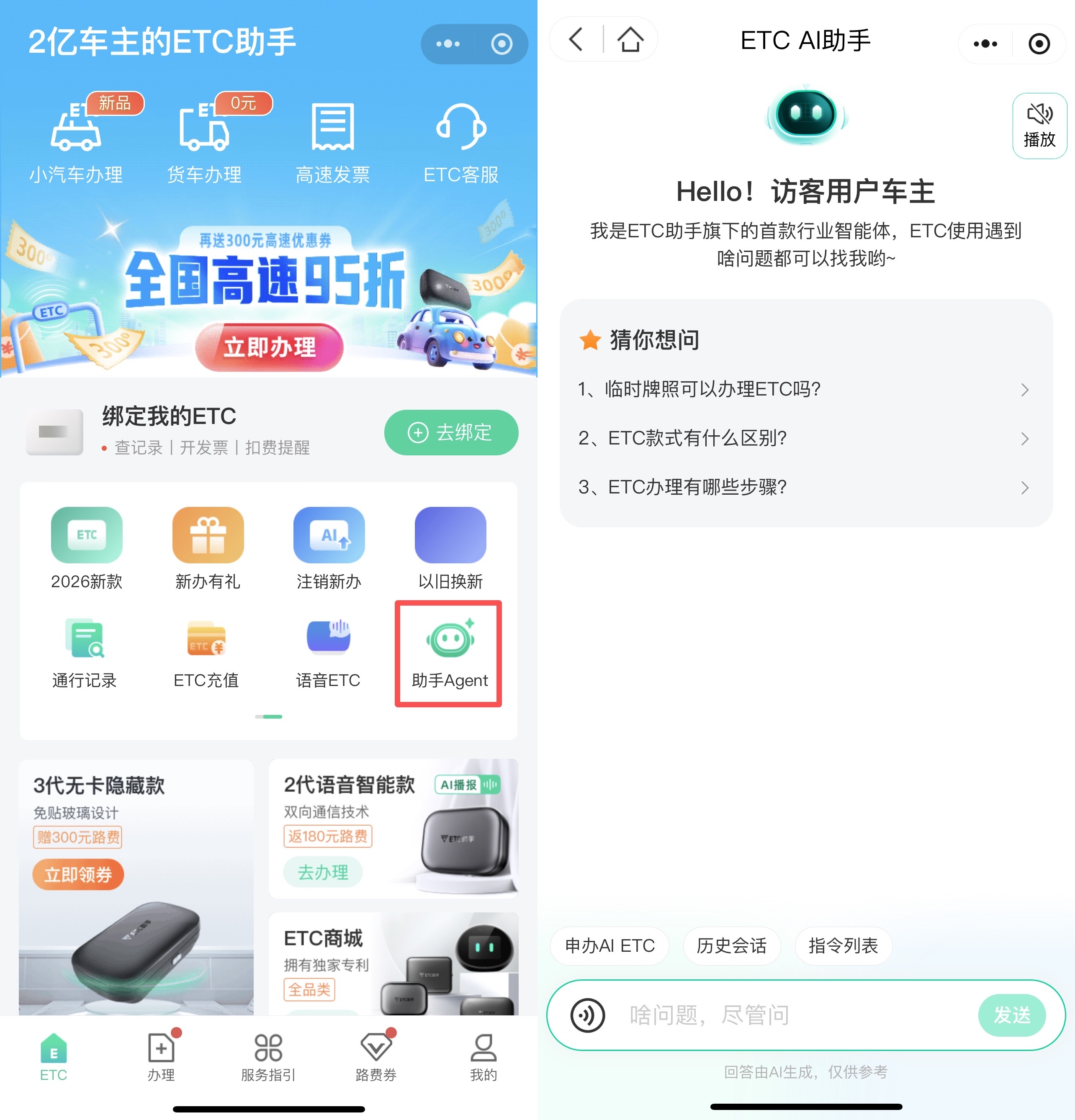This screenshot has width=1075, height=1120.
Task: Tap 去办理 on the 2代语音智能款 card
Action: point(323,872)
